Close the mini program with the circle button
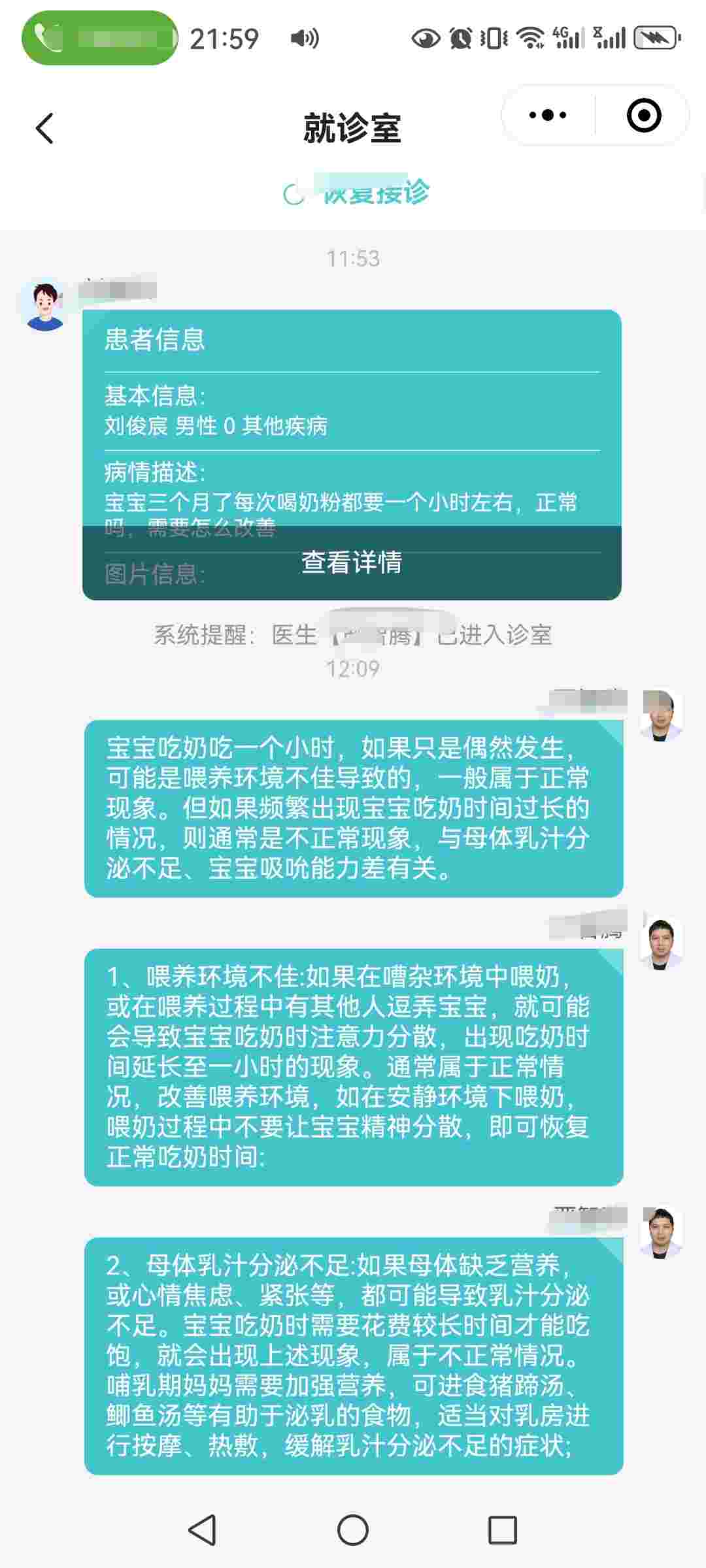 pyautogui.click(x=643, y=116)
